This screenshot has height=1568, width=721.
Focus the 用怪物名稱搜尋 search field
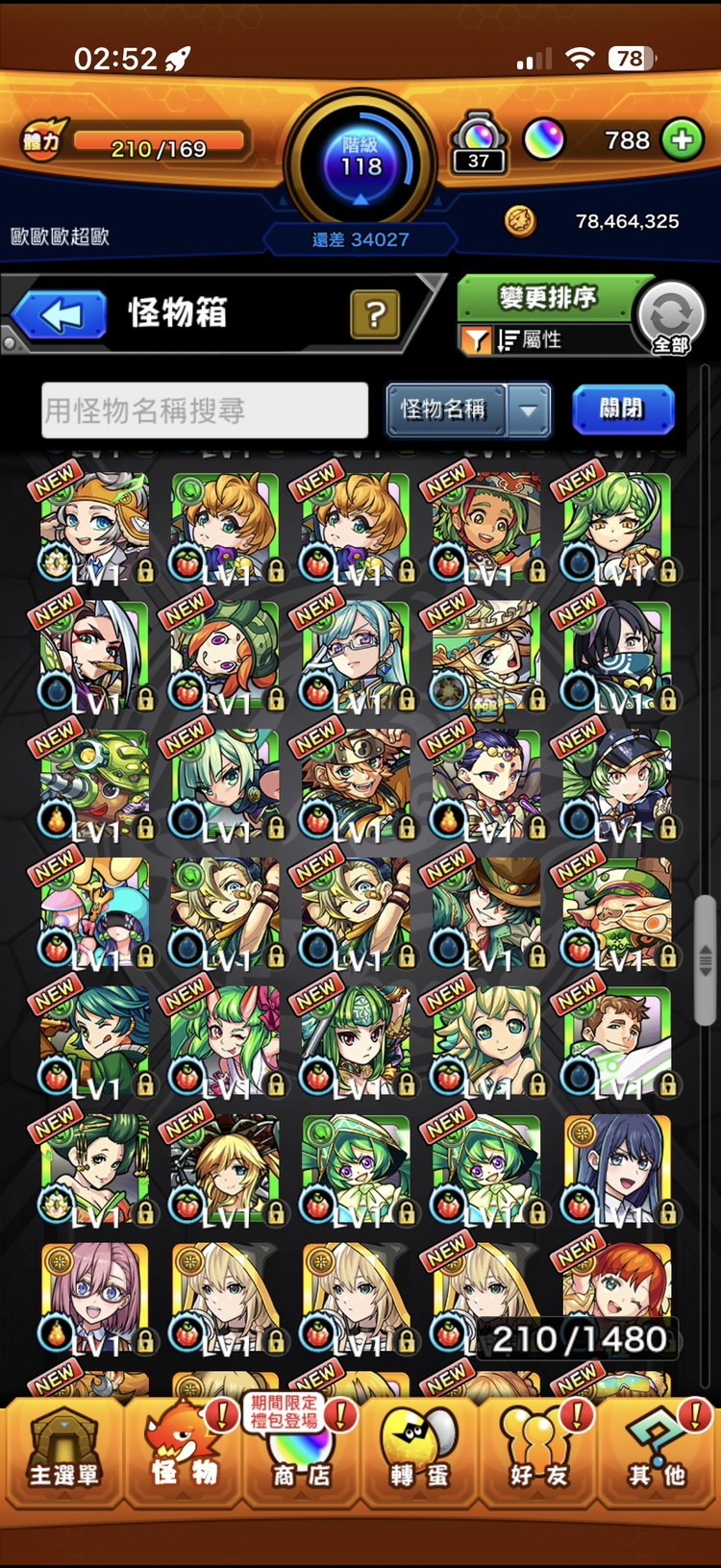pyautogui.click(x=204, y=411)
